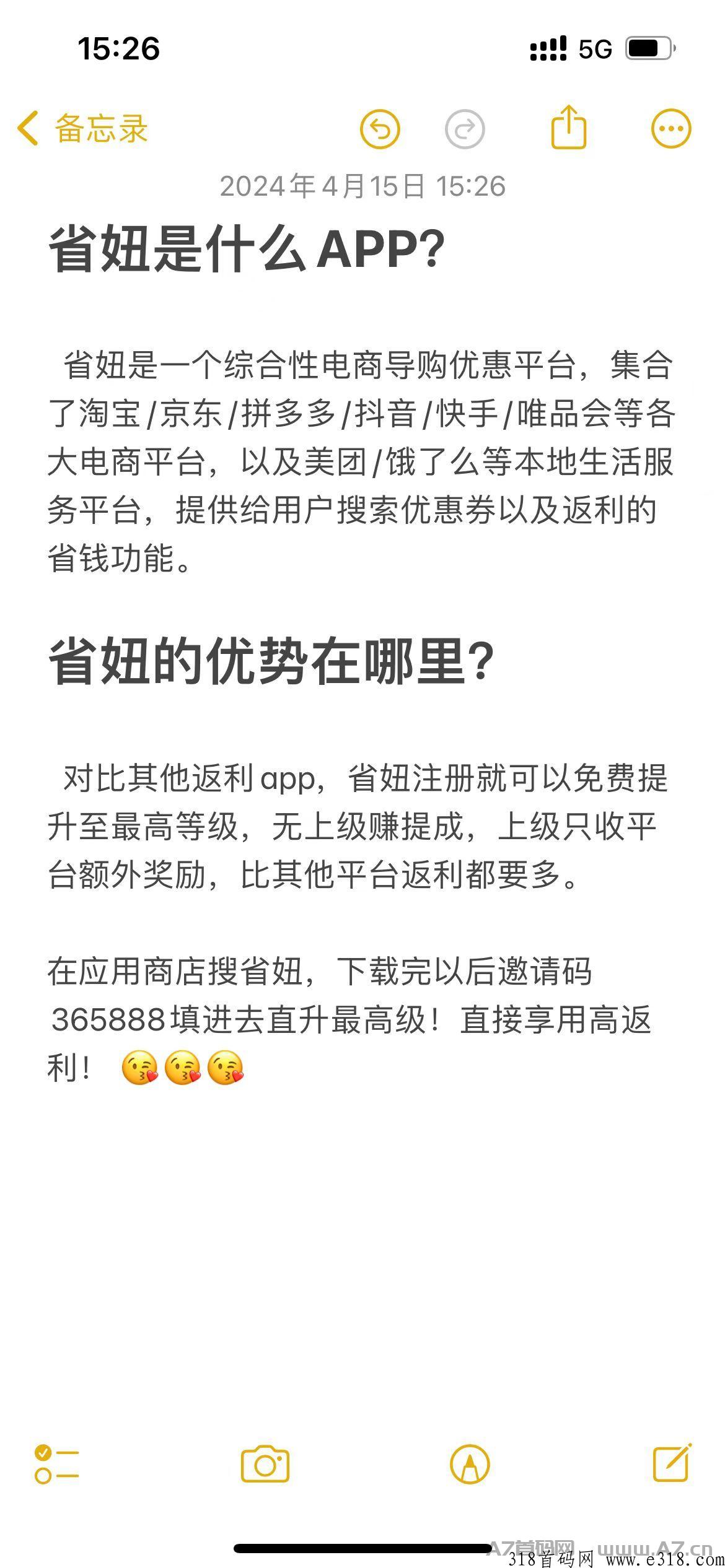Go back to 备忘录 notes list
This screenshot has width=725, height=1568.
click(x=82, y=129)
